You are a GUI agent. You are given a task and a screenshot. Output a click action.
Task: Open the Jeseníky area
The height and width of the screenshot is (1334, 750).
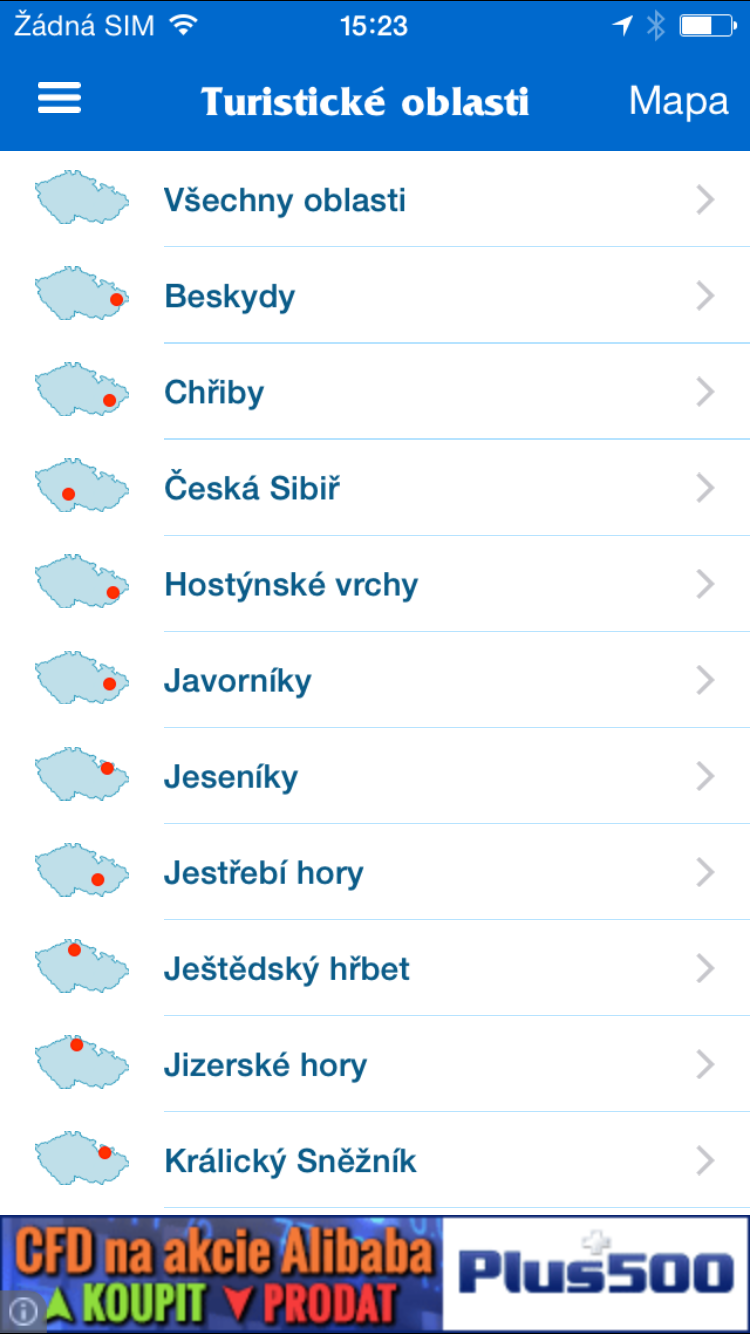[x=375, y=775]
